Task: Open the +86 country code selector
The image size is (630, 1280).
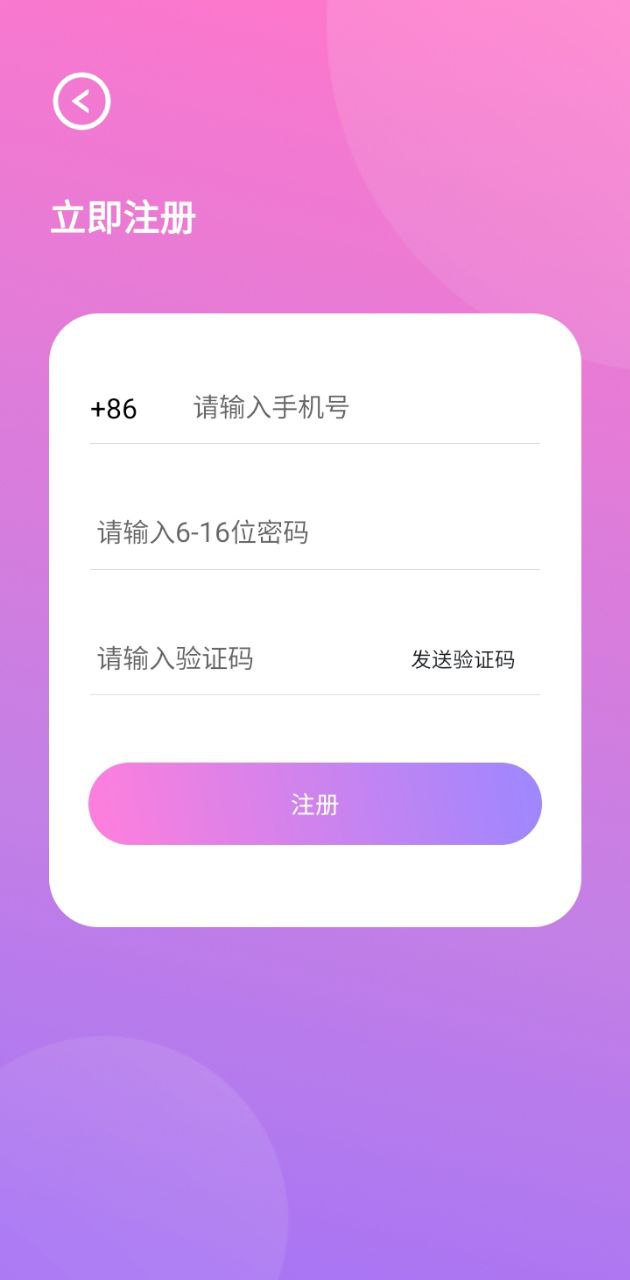Action: click(114, 409)
